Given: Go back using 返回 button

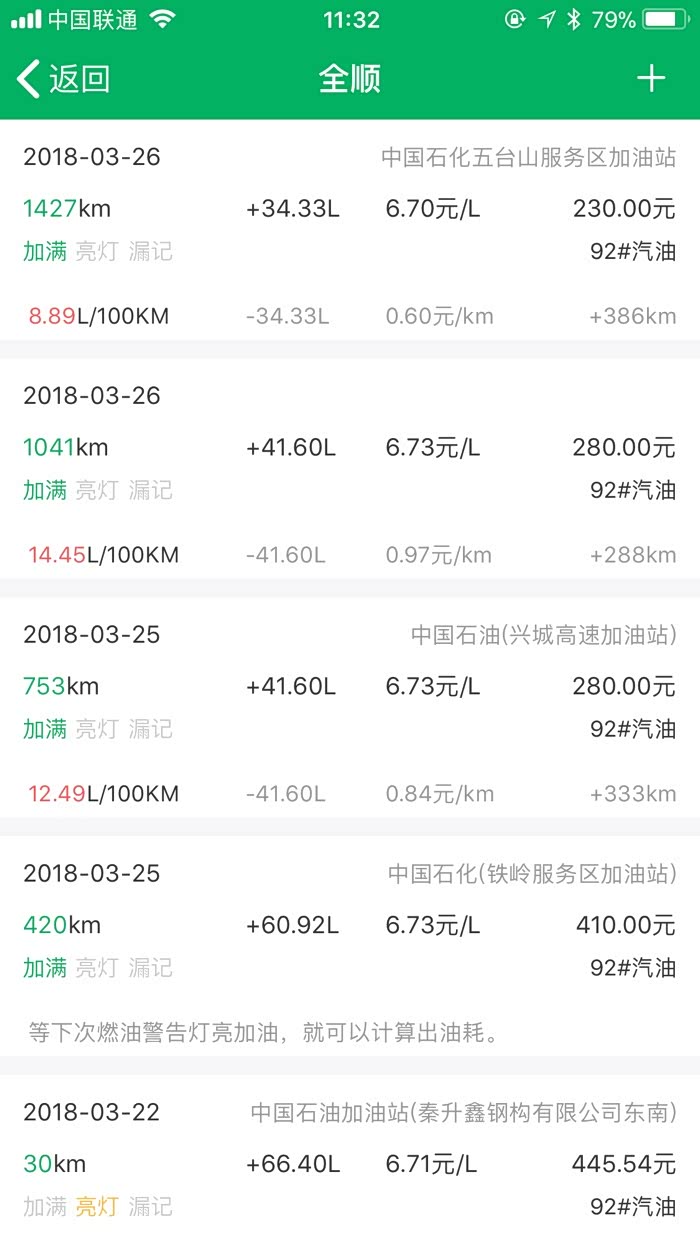Looking at the screenshot, I should coord(64,79).
